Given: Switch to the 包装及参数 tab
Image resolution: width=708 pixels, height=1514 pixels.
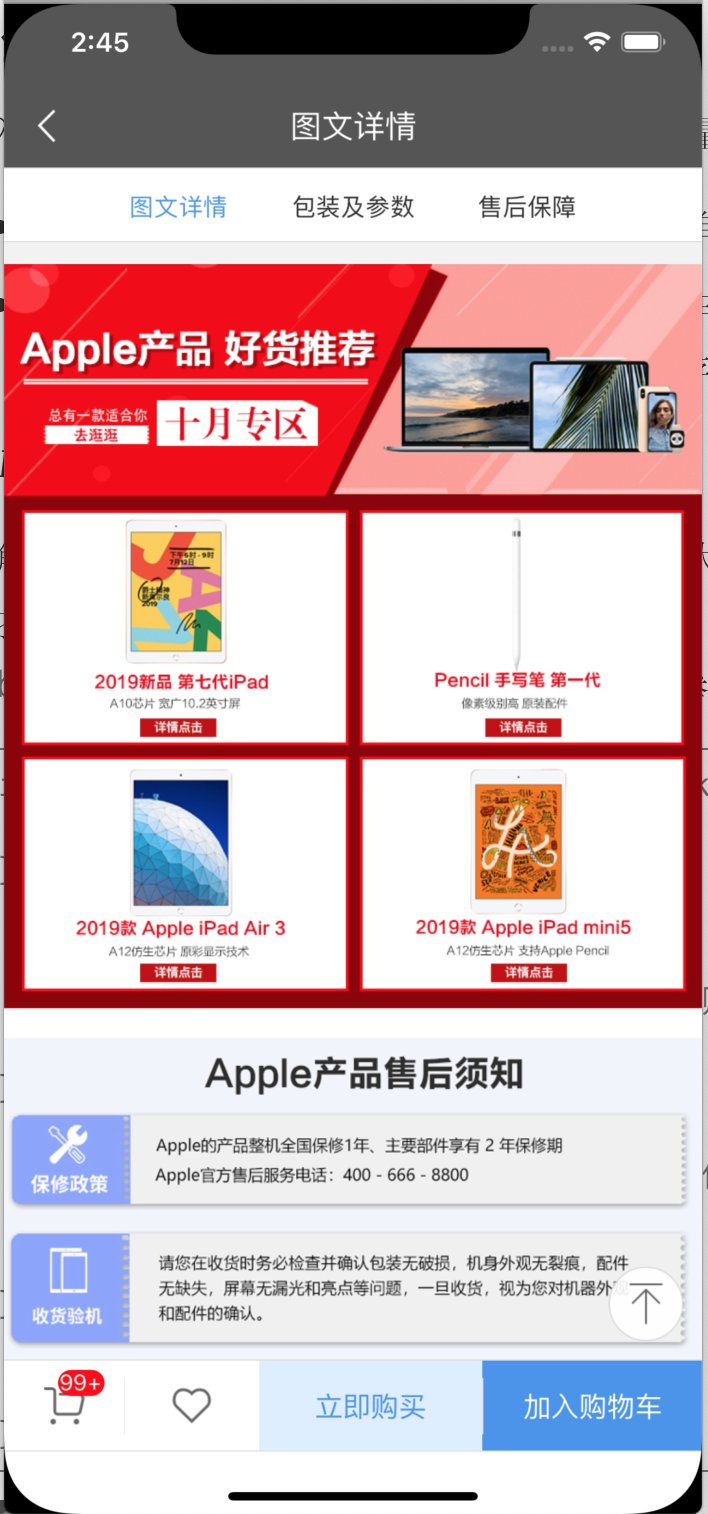Looking at the screenshot, I should [x=353, y=207].
